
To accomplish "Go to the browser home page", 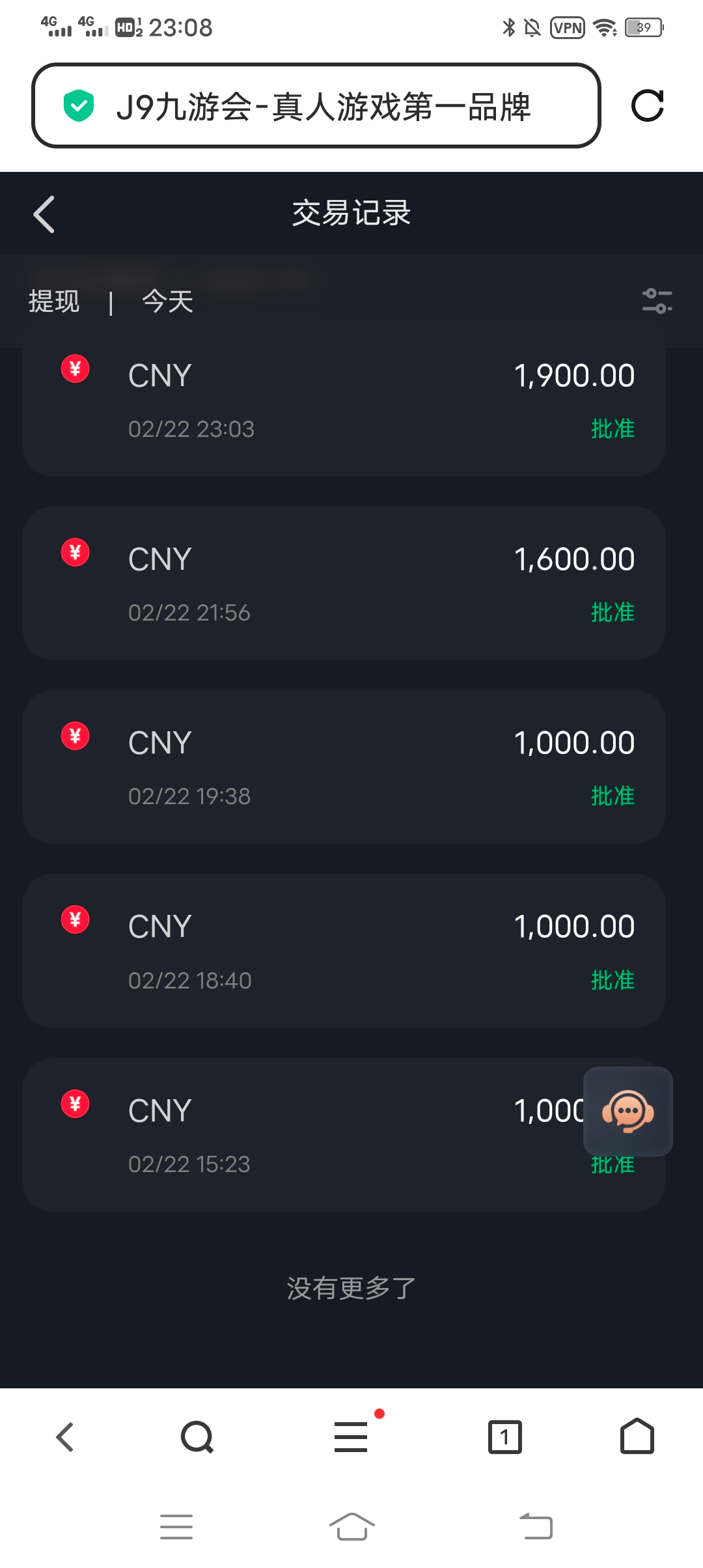I will pyautogui.click(x=637, y=1437).
